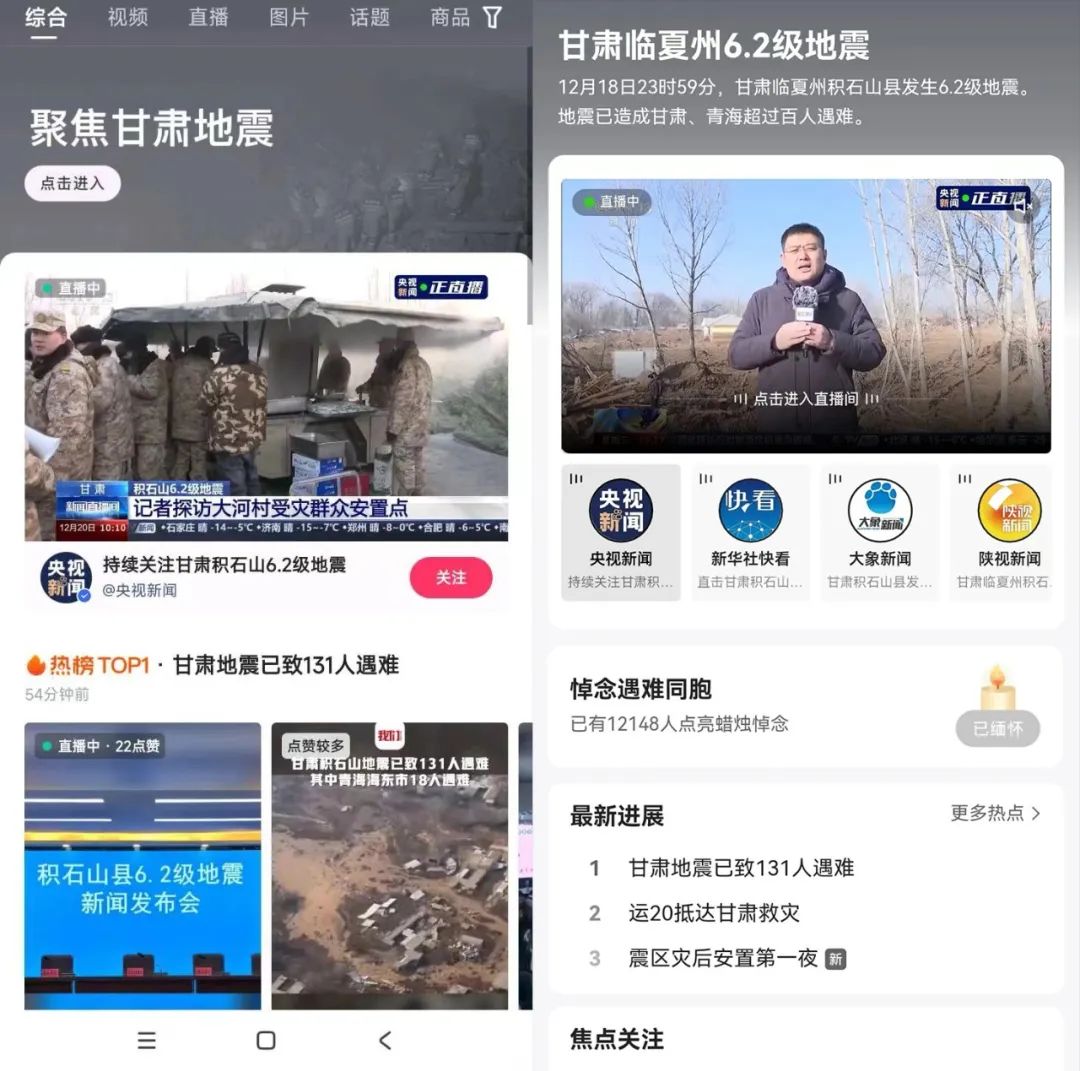
Task: Follow 央视新闻 with the 关注 button
Action: click(451, 578)
